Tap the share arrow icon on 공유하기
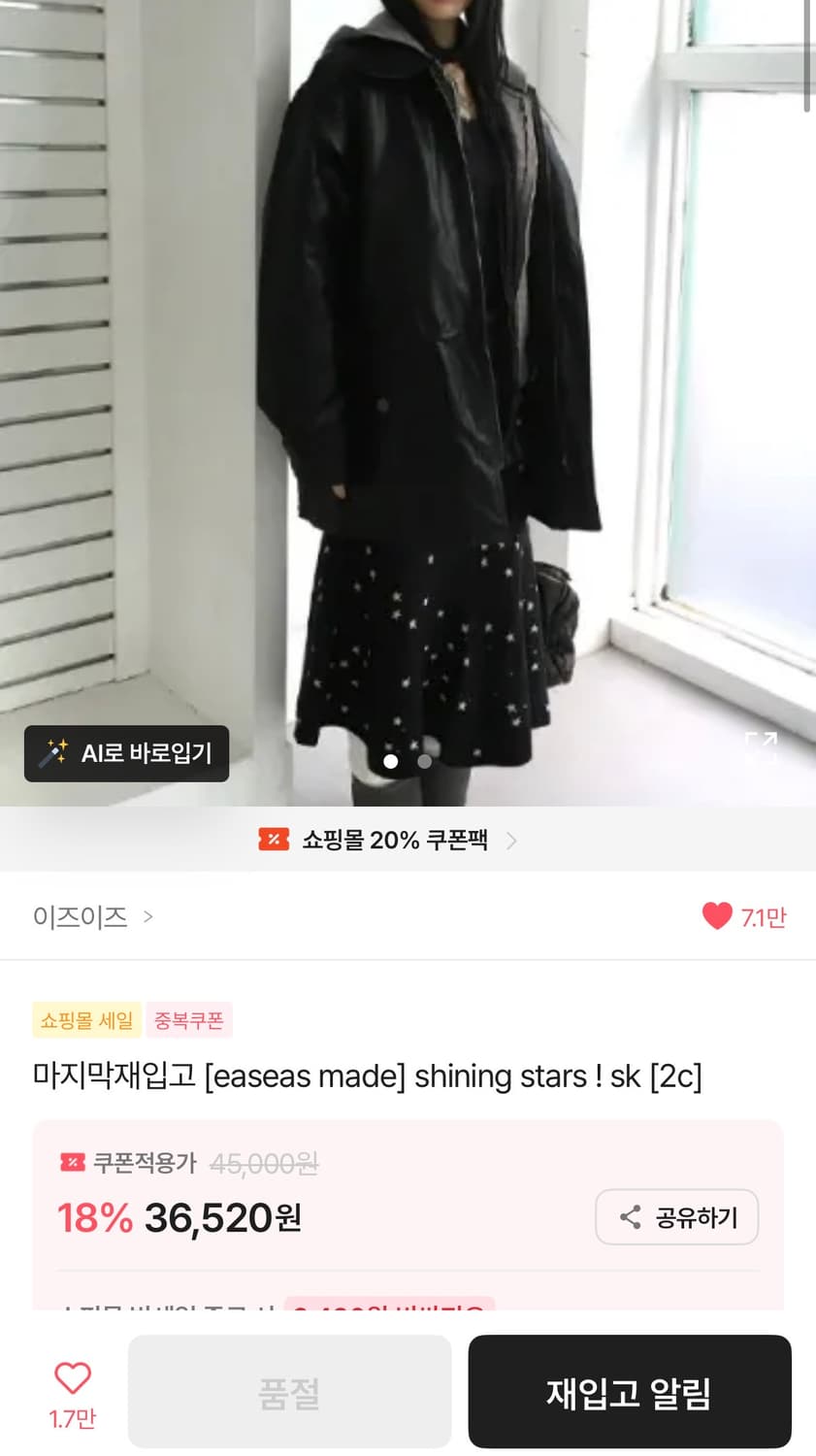Screen dimensions: 816x1456 (x=632, y=1216)
